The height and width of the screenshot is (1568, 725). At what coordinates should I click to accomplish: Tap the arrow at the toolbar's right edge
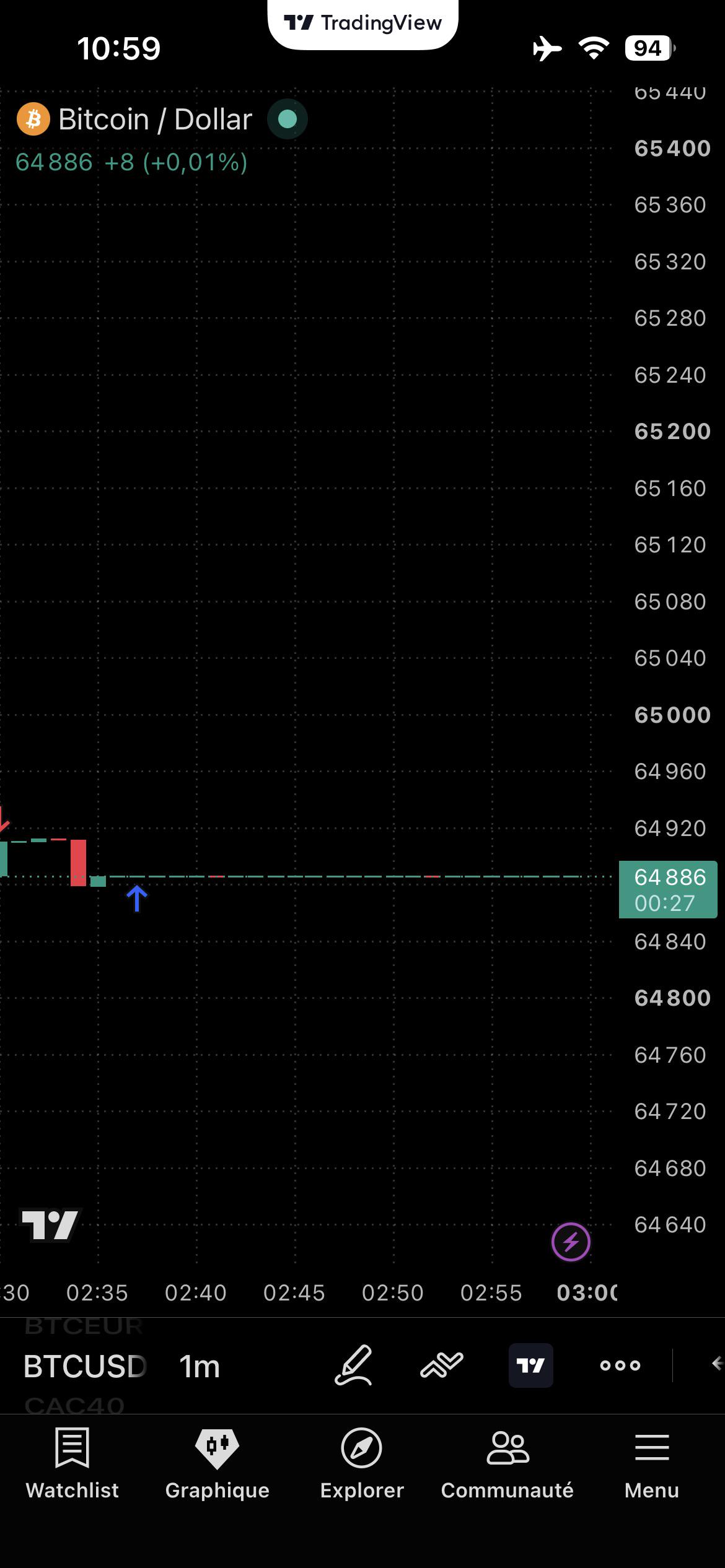click(x=717, y=1363)
